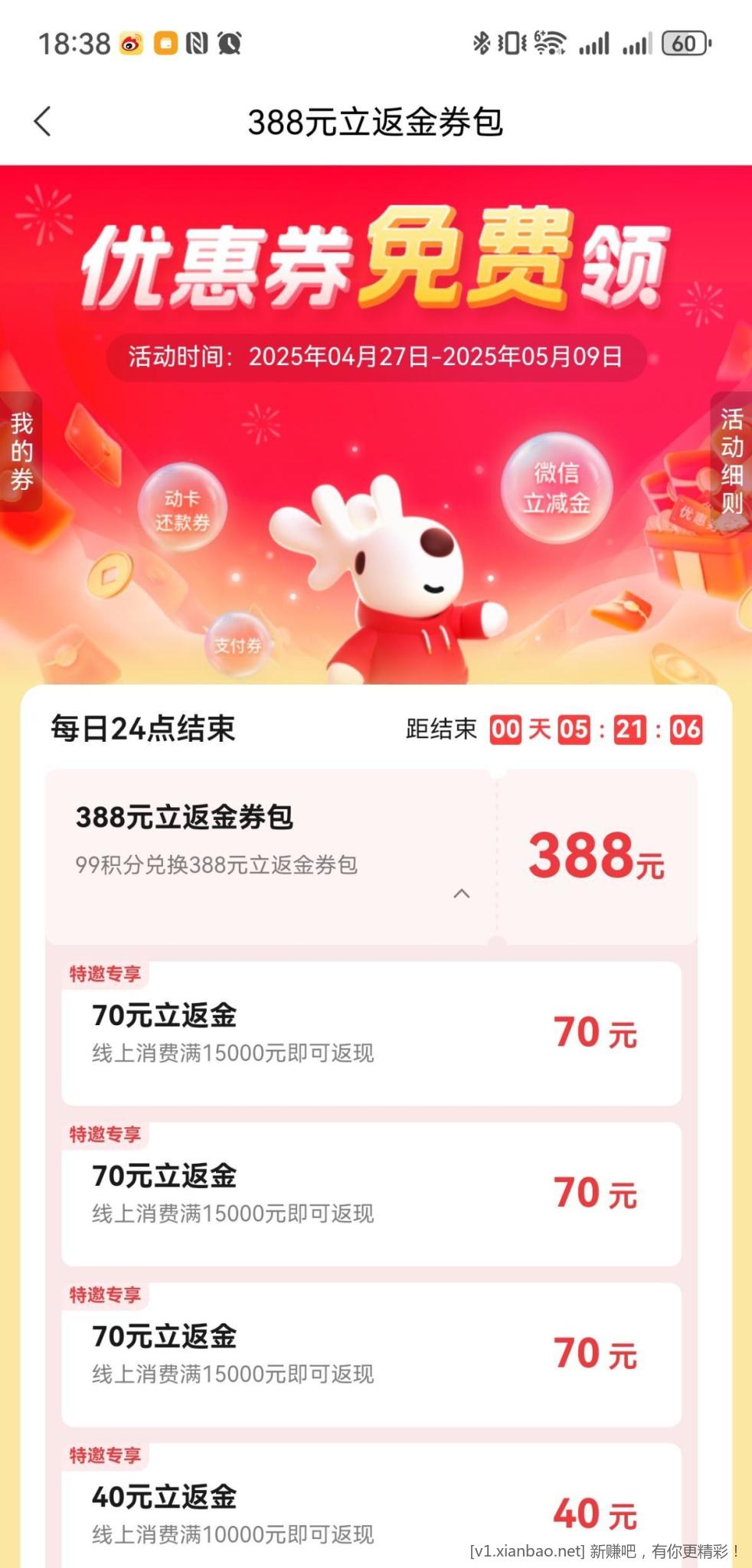Collapse the 388元立返金券包 details chevron
This screenshot has height=1568, width=752.
[x=462, y=893]
